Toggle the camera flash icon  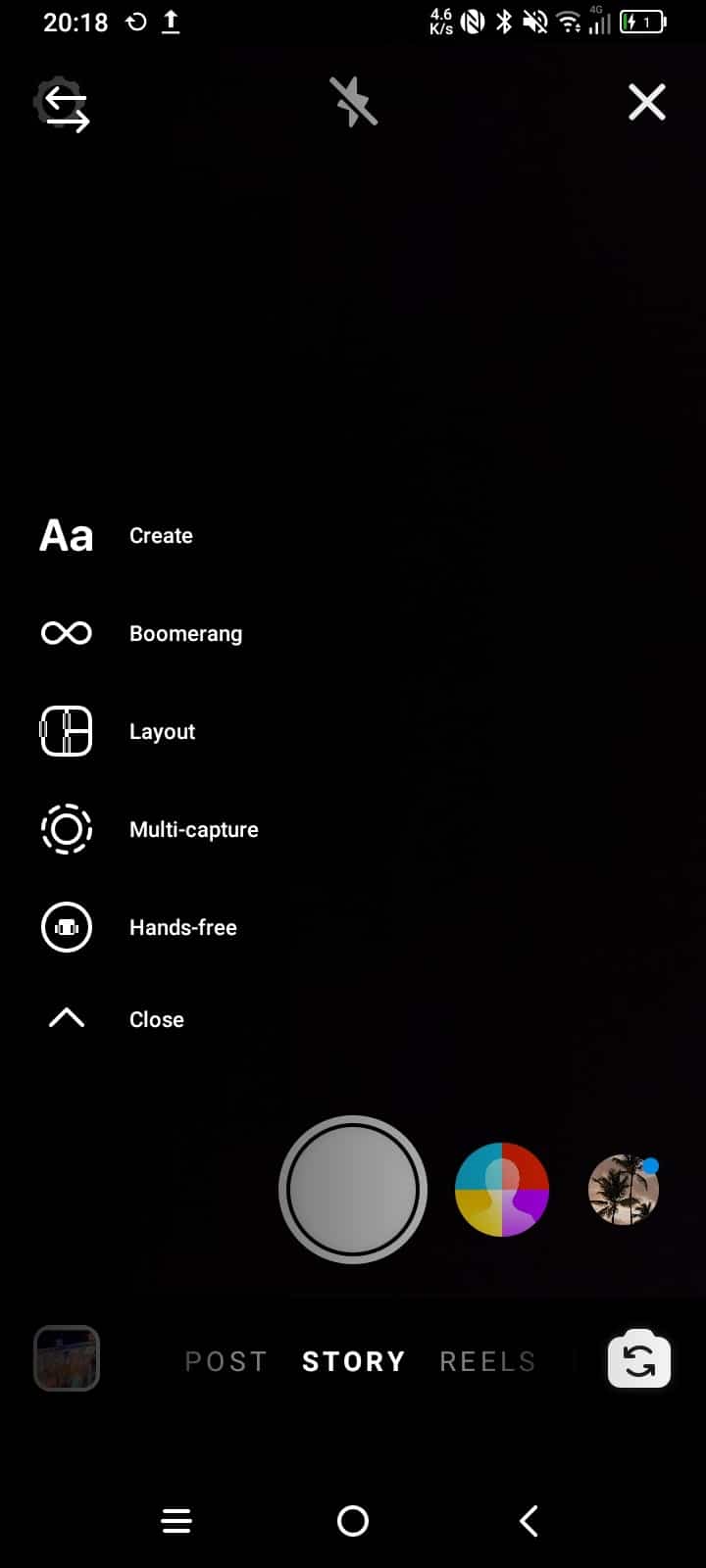pyautogui.click(x=354, y=103)
